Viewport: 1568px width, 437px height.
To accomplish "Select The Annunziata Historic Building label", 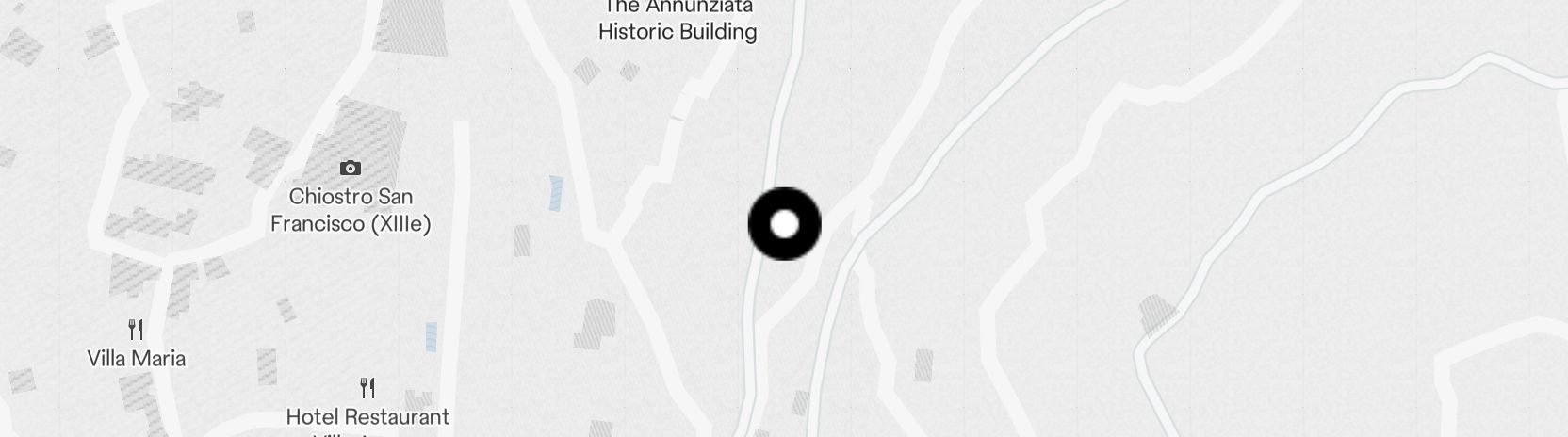I will coord(677,21).
